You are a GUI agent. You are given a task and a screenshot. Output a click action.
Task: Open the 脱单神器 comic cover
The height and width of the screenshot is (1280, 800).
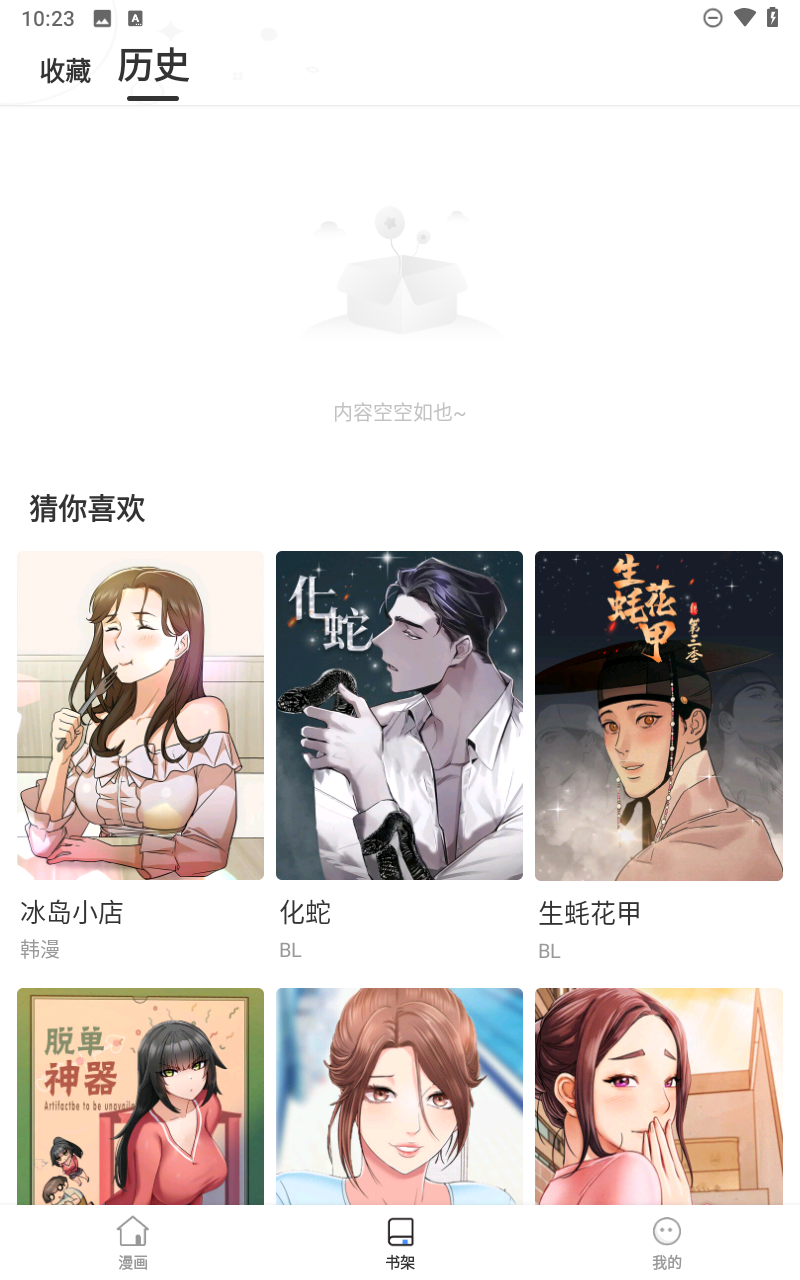click(x=140, y=1095)
